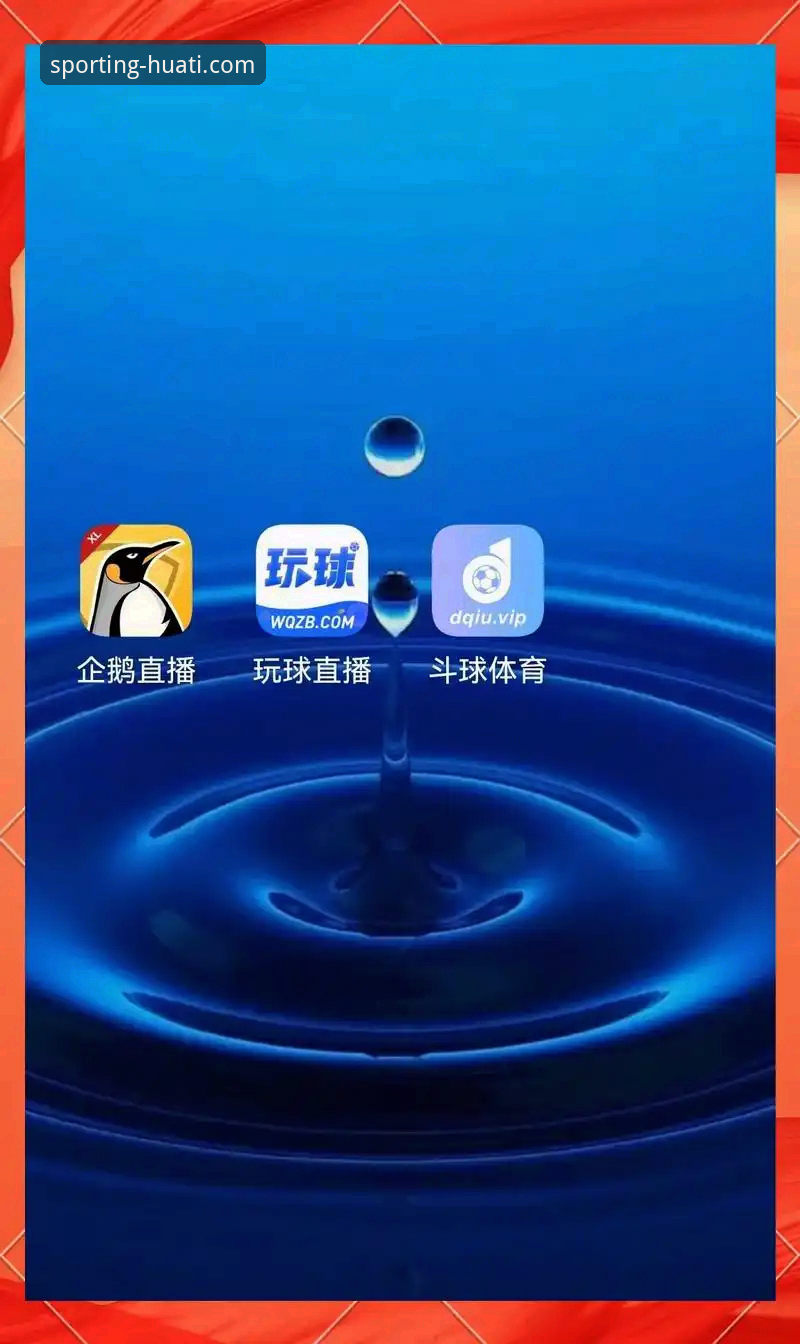Click the small droplet above the app row
Screen dimensions: 800x1344
[393, 447]
